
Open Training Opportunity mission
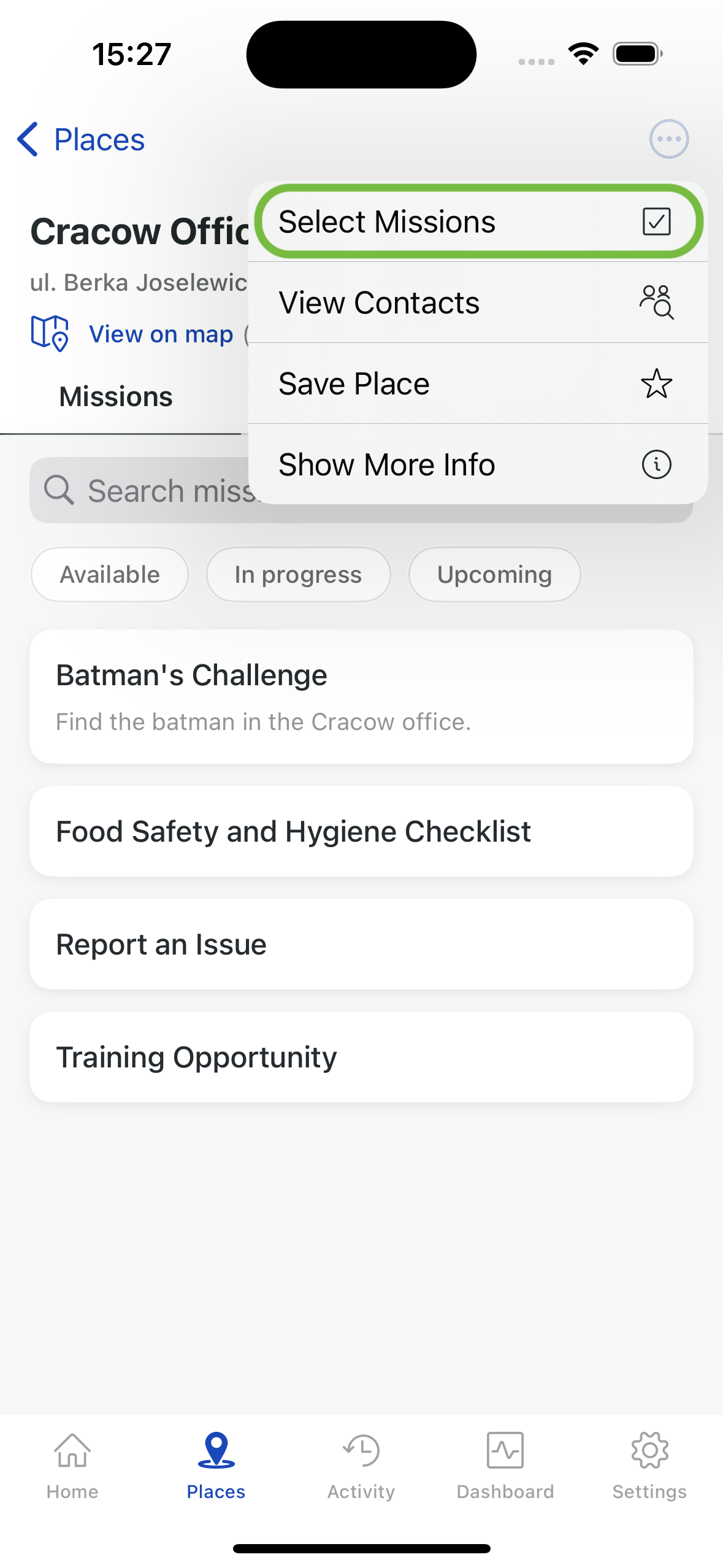tap(361, 1058)
